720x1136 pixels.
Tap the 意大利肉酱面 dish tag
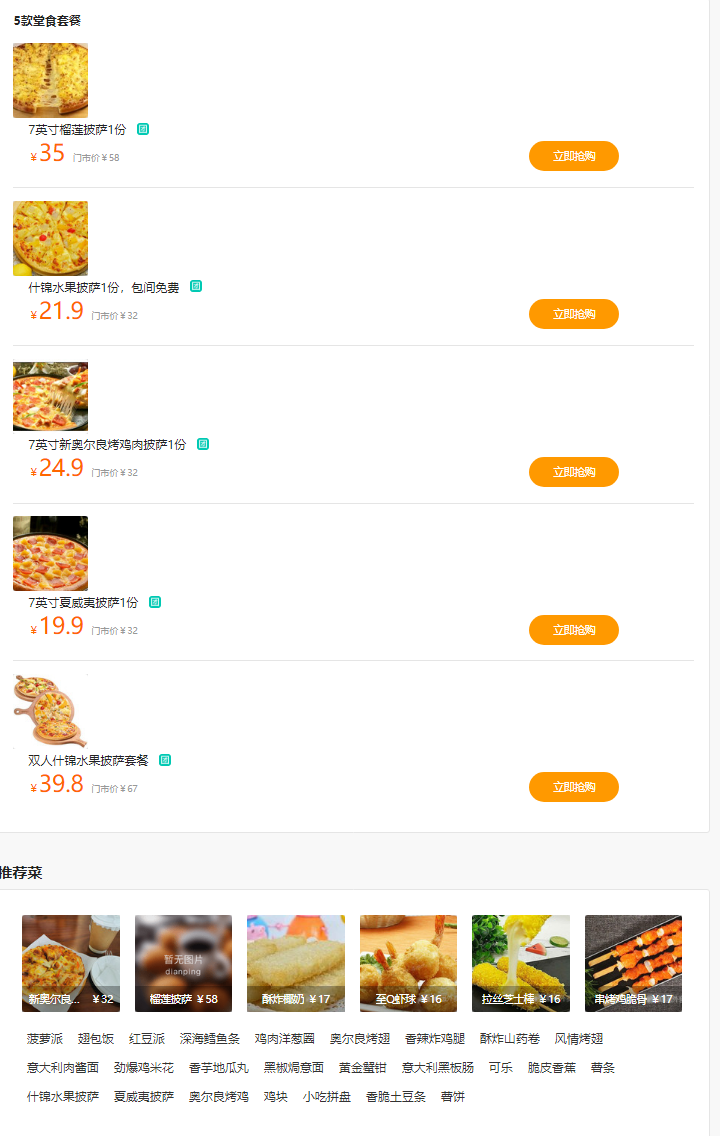tap(63, 1068)
